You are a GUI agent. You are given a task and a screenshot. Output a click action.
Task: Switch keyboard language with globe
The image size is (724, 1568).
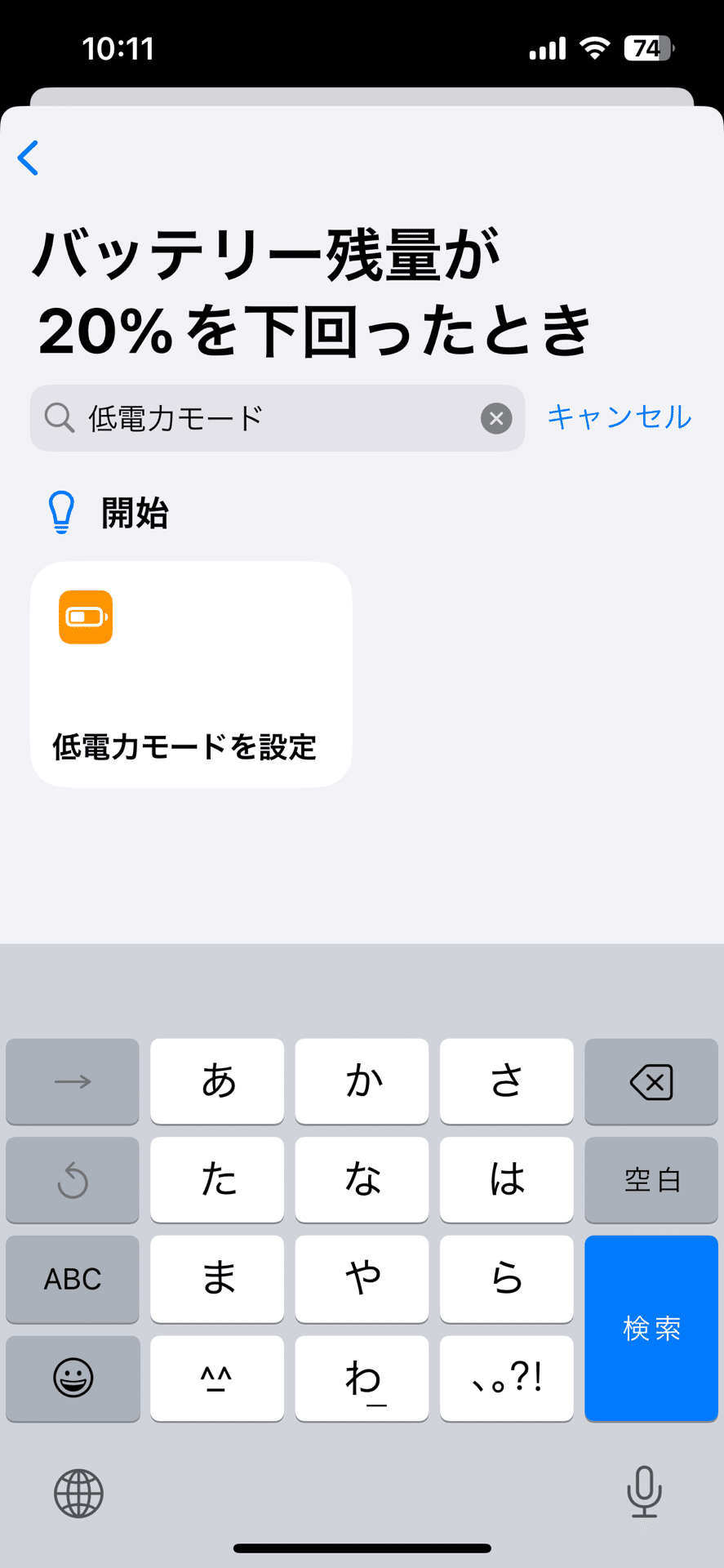click(x=78, y=1493)
